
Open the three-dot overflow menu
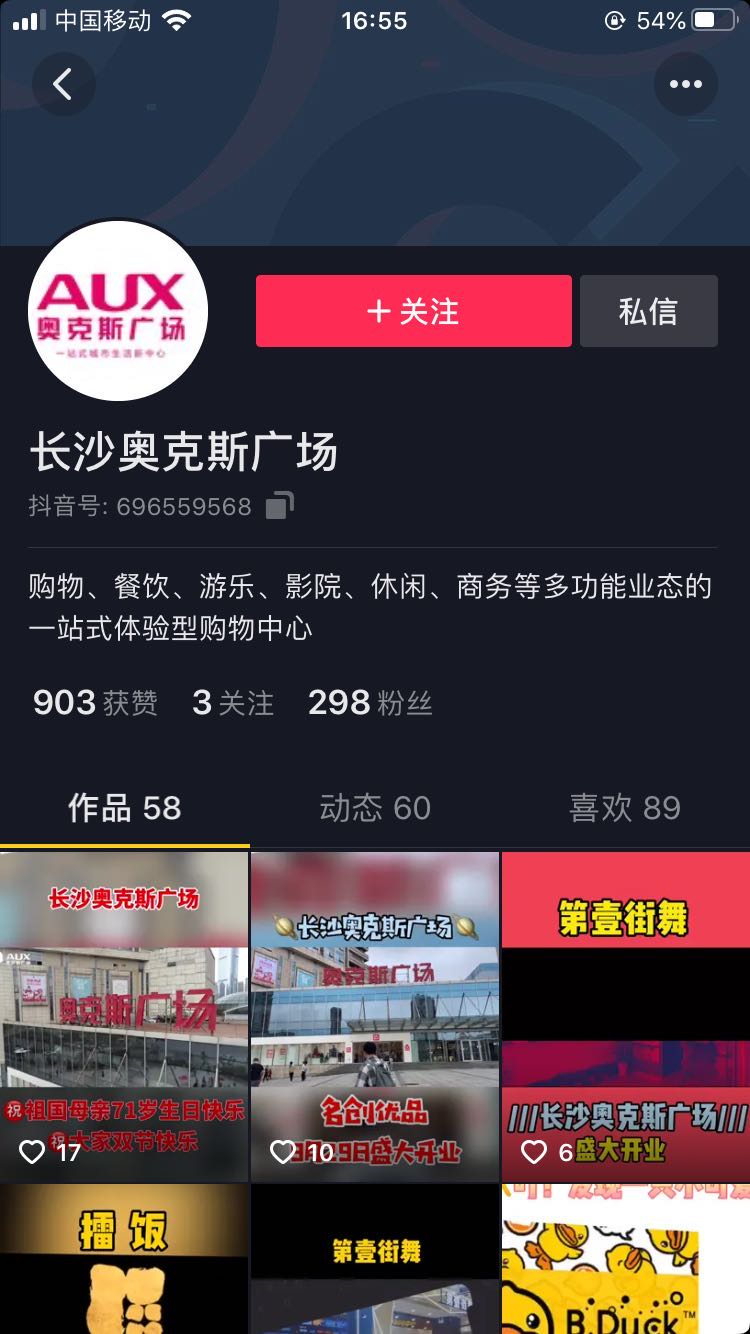(686, 85)
